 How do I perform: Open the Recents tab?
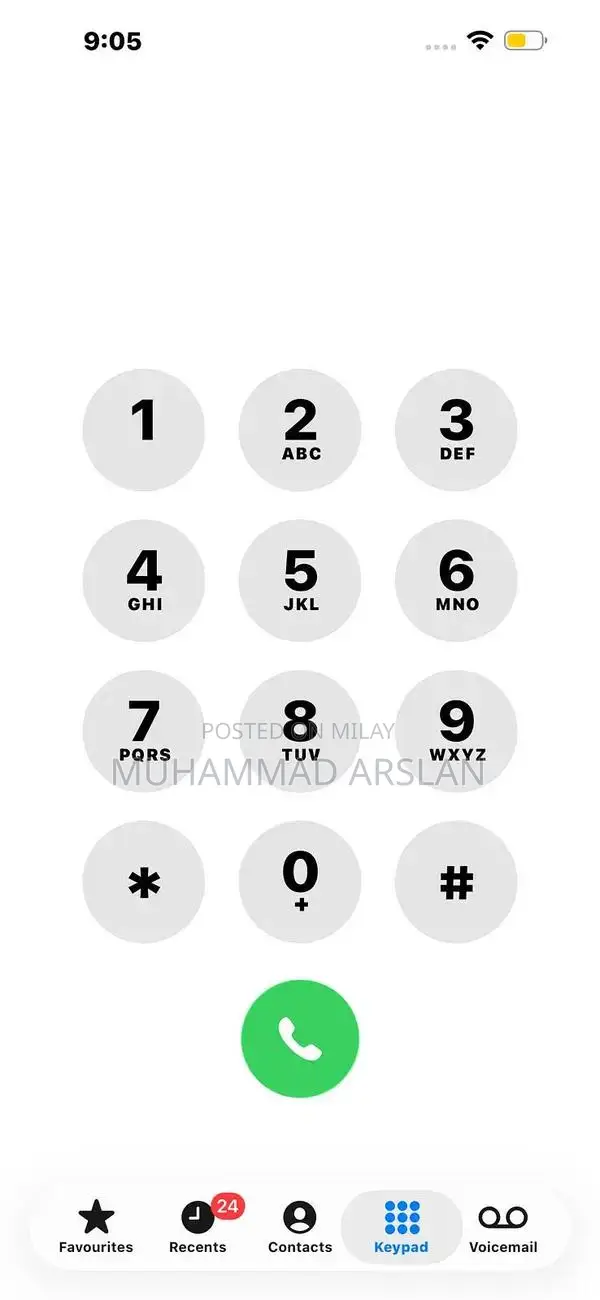click(x=198, y=1227)
